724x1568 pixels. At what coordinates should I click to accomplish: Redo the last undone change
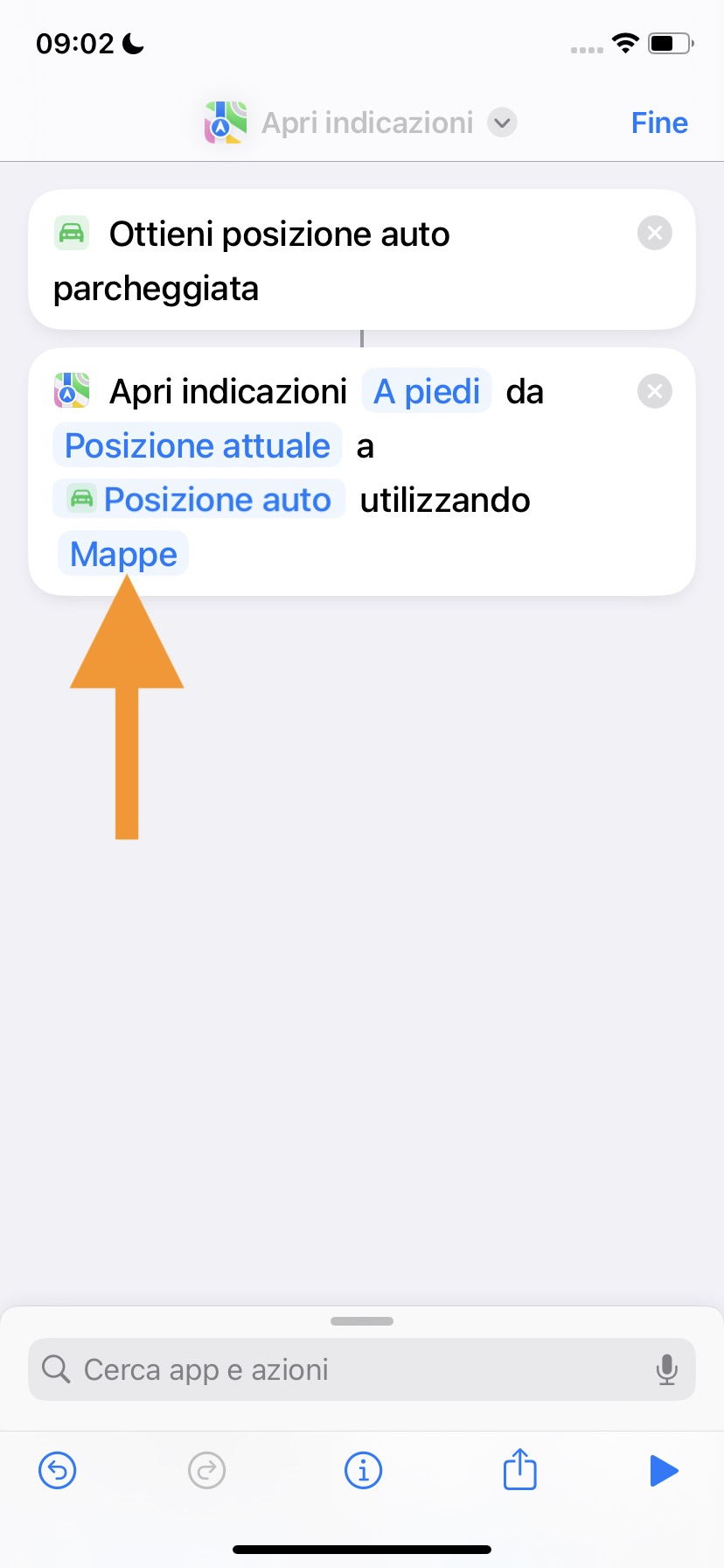(207, 1470)
